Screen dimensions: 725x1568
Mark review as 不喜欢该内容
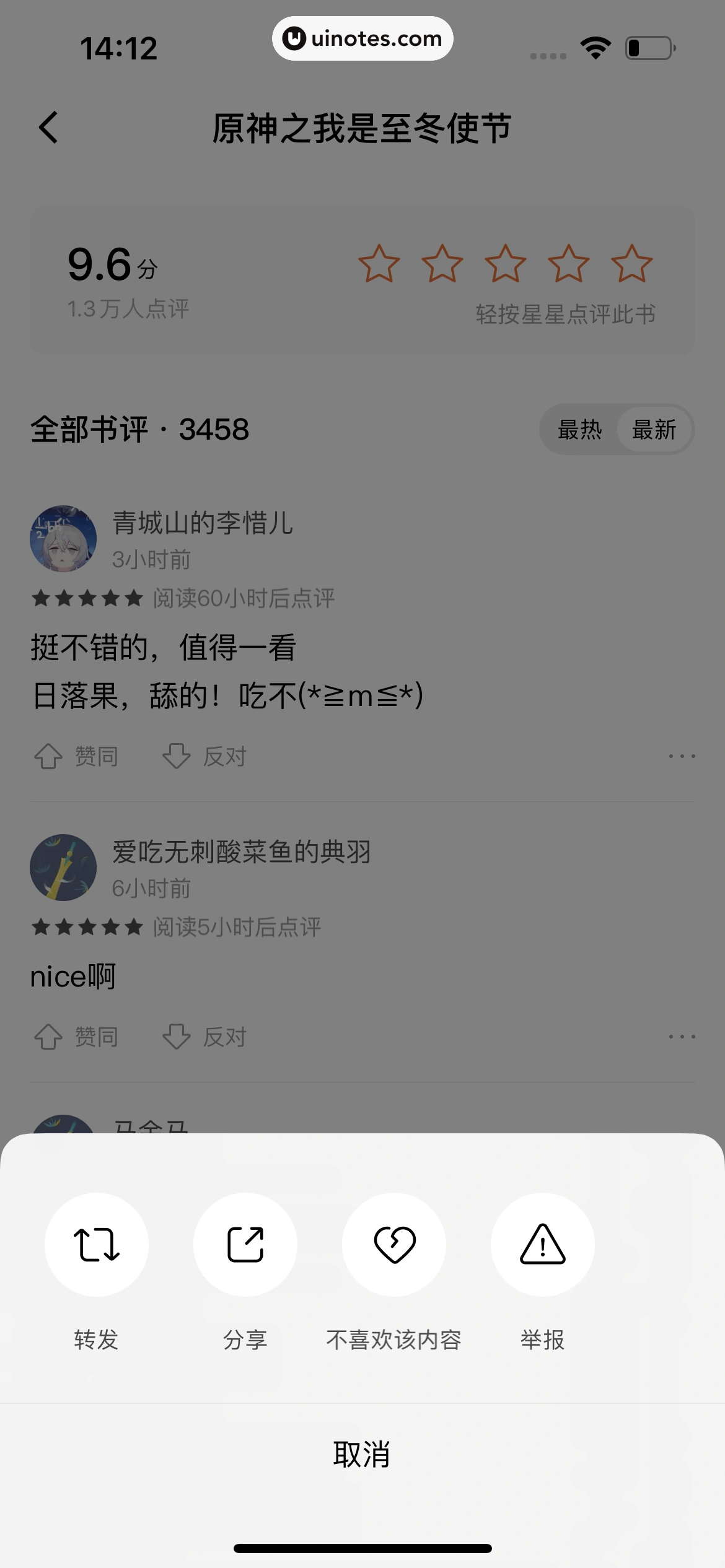click(394, 1244)
